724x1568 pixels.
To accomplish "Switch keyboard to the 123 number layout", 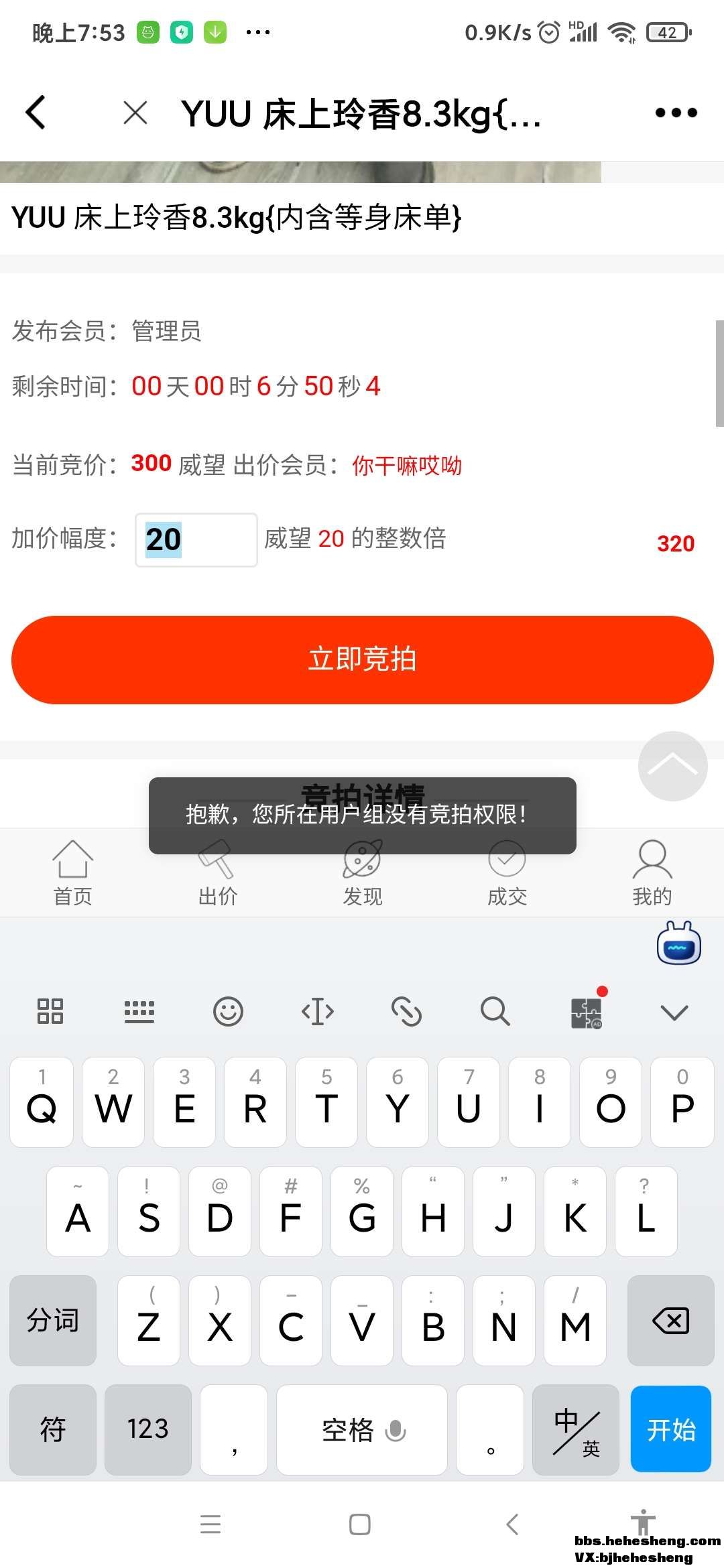I will tap(148, 1429).
